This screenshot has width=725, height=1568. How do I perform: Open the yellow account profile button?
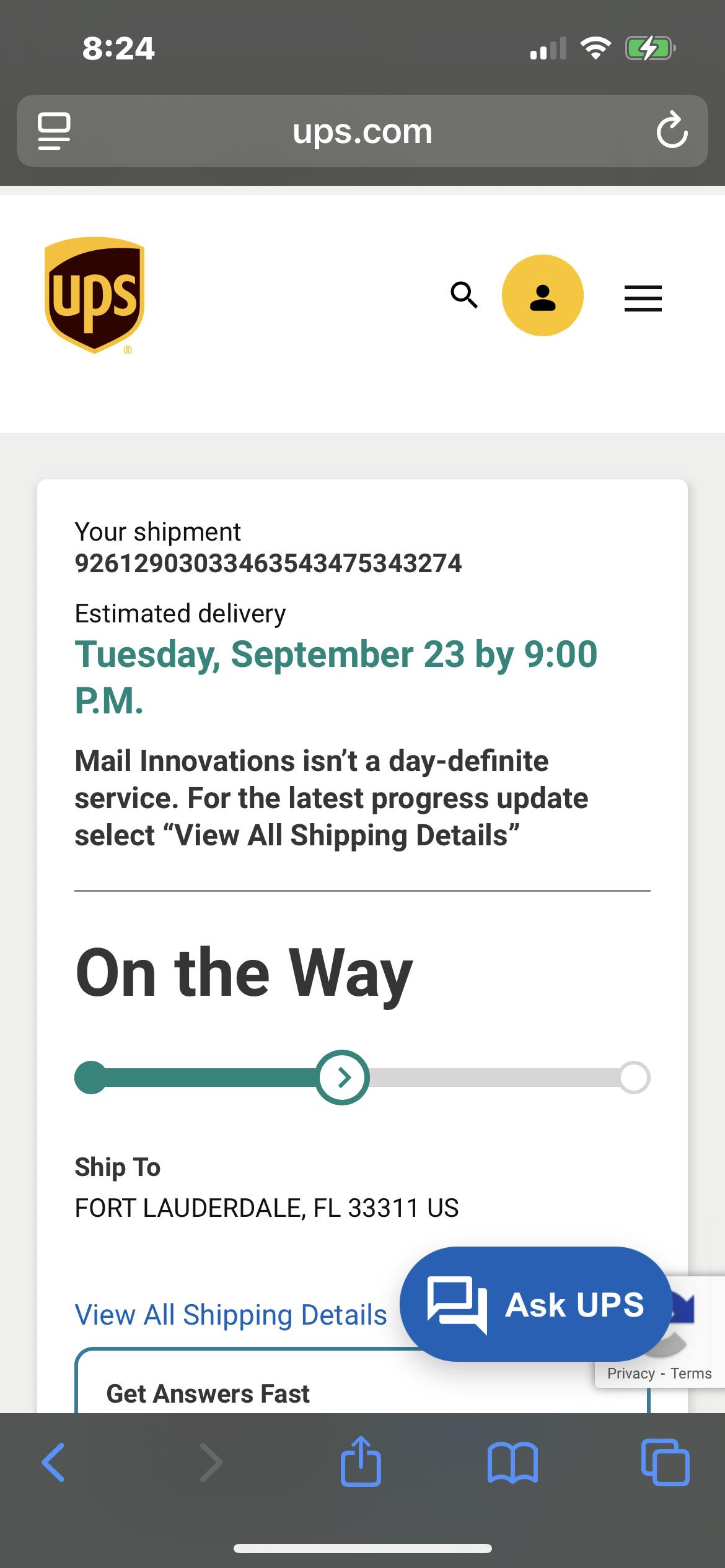[x=543, y=295]
